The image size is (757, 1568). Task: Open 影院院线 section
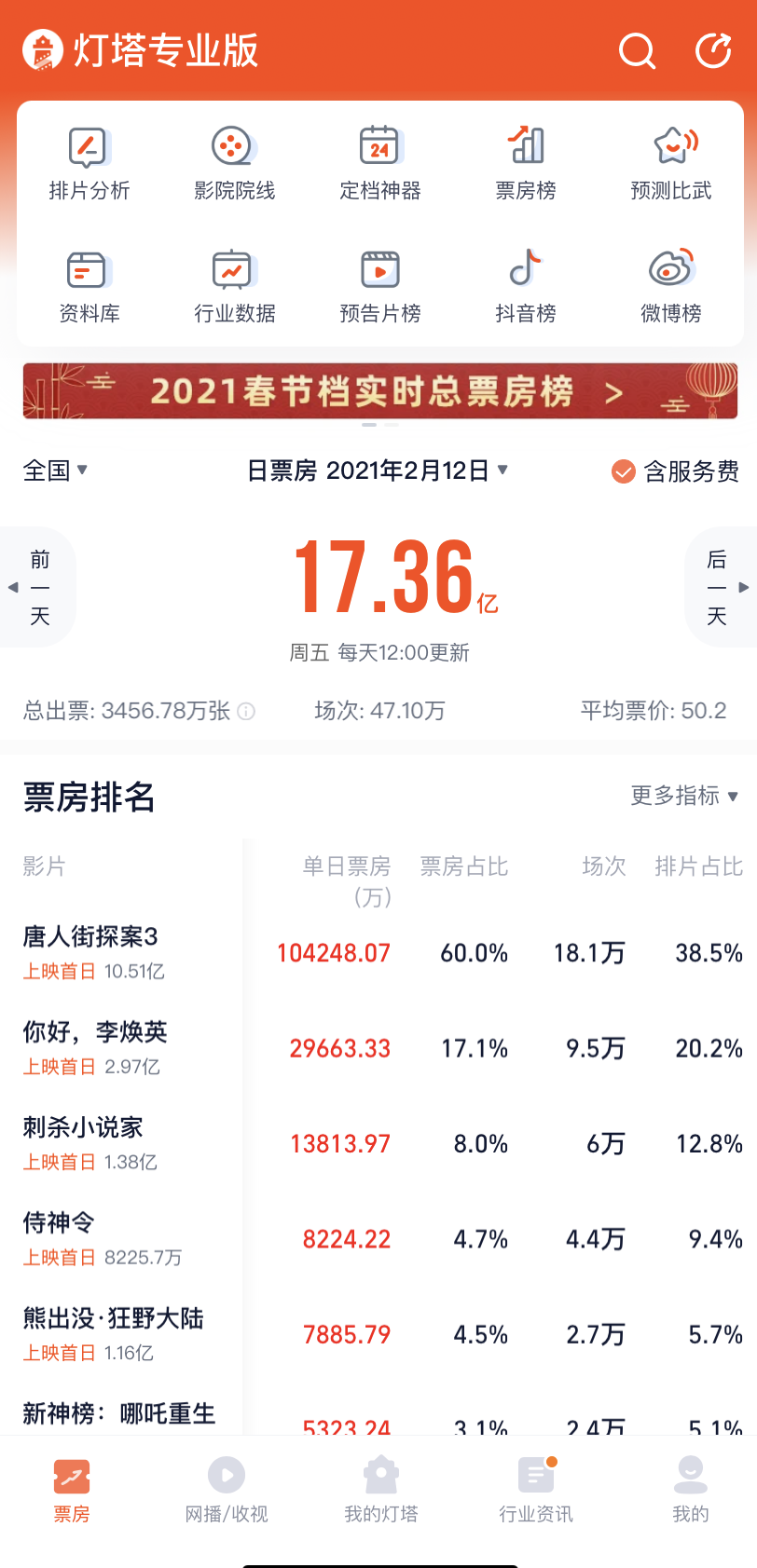pos(234,164)
